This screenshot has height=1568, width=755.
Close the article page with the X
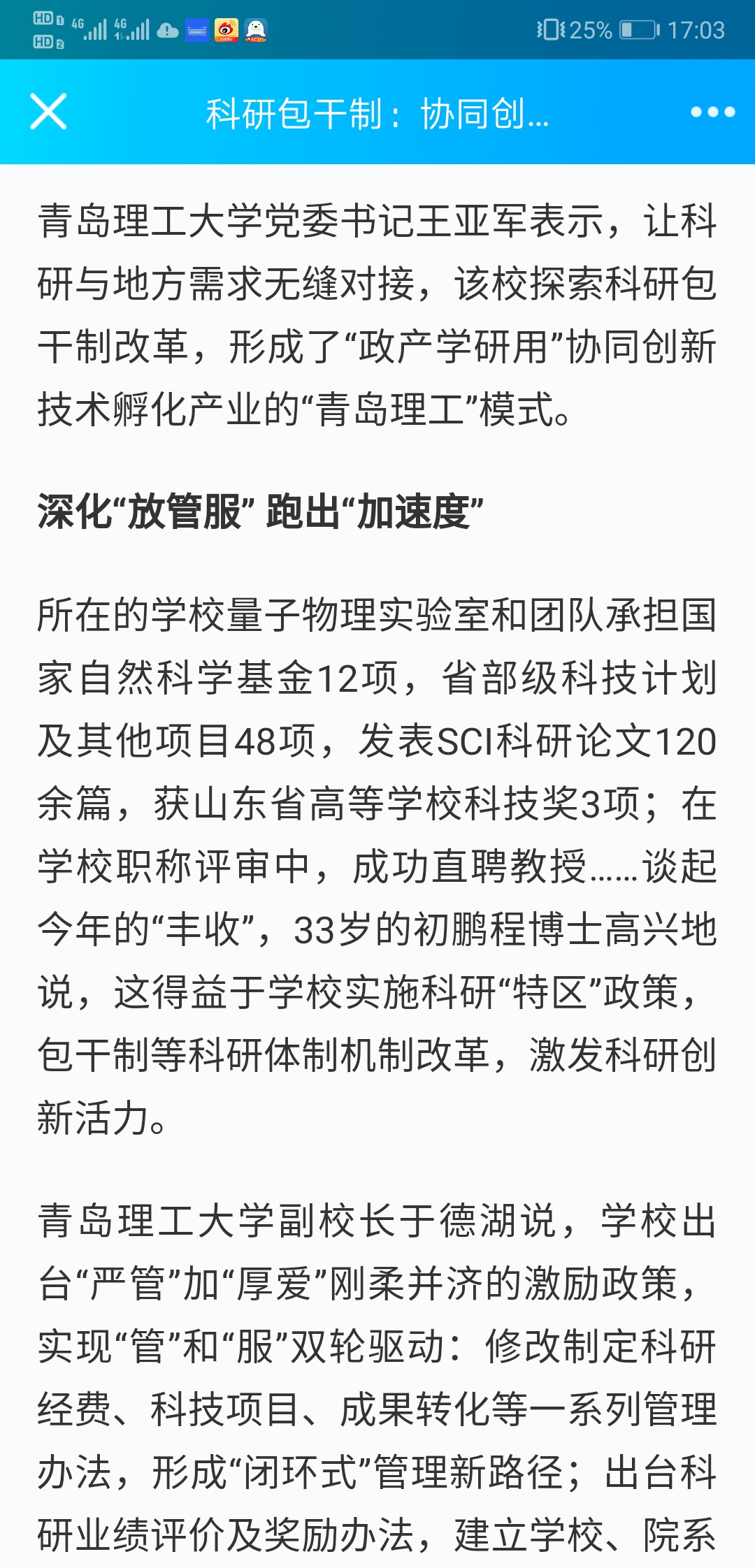[48, 112]
